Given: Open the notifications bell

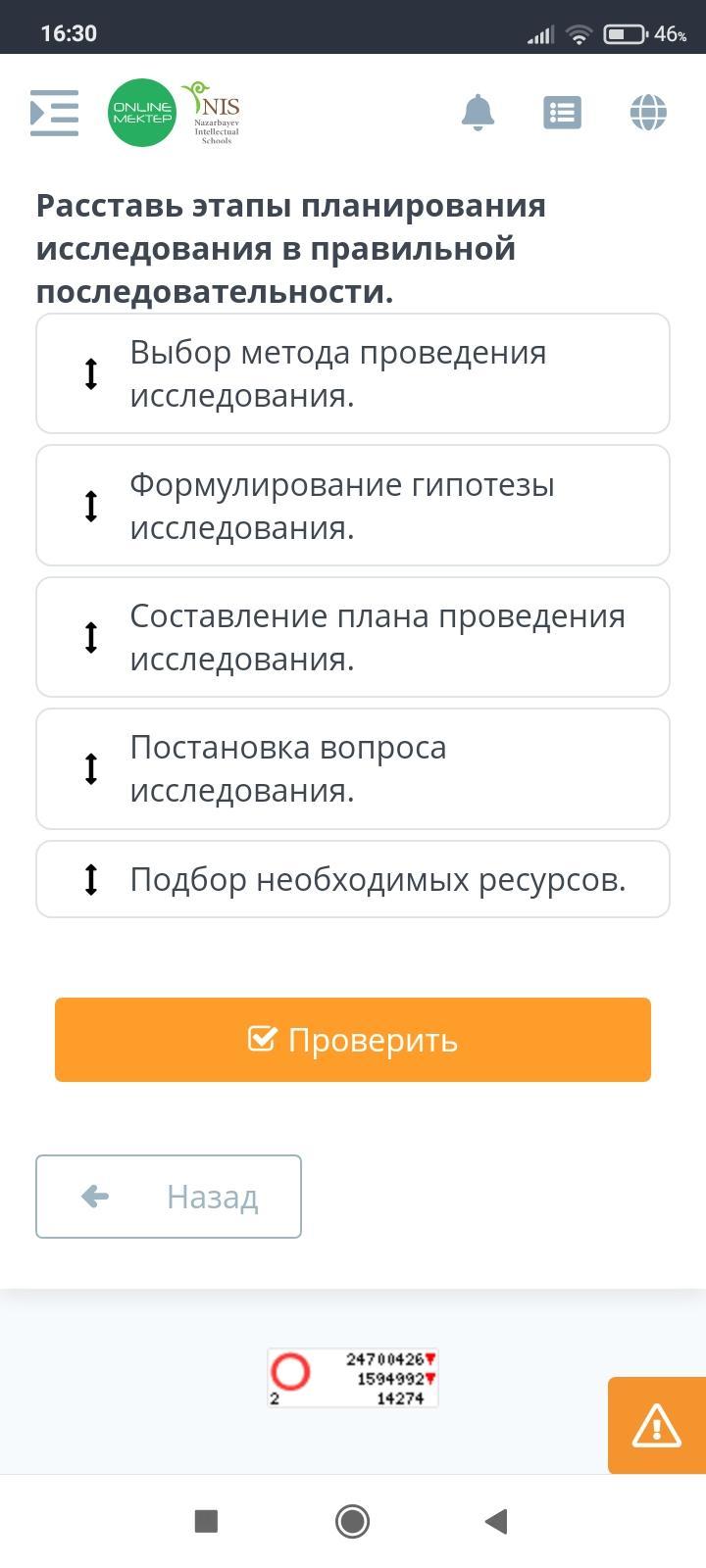Looking at the screenshot, I should tap(478, 113).
